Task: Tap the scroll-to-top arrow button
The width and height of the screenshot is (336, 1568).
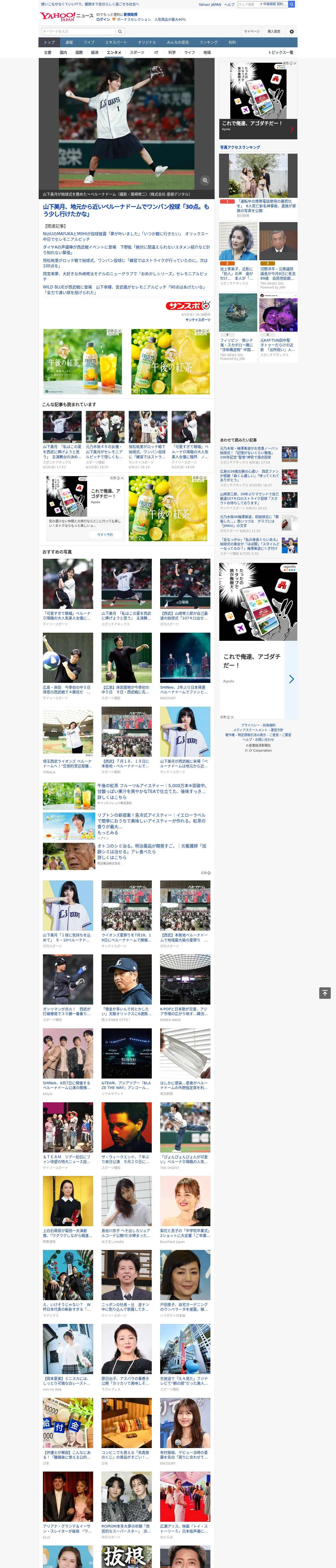Action: coord(325,993)
